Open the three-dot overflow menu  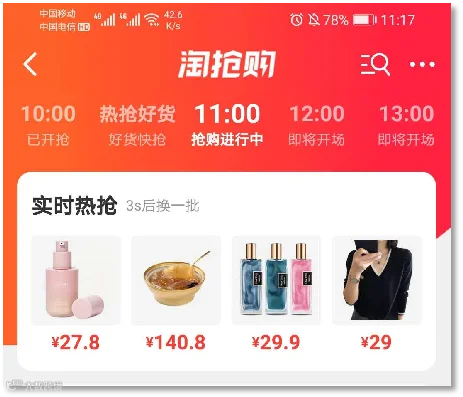[x=422, y=64]
